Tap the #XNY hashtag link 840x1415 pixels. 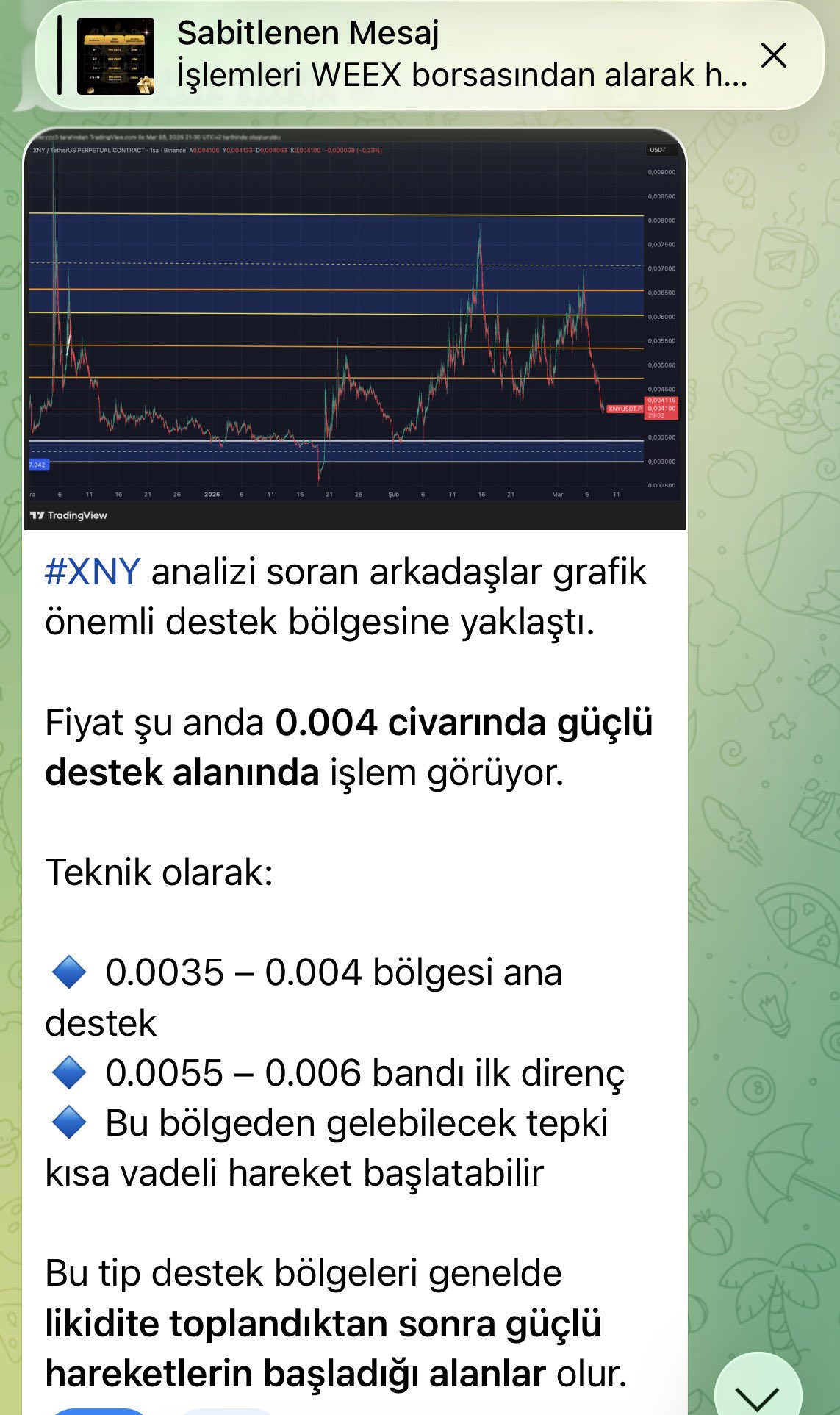(93, 572)
